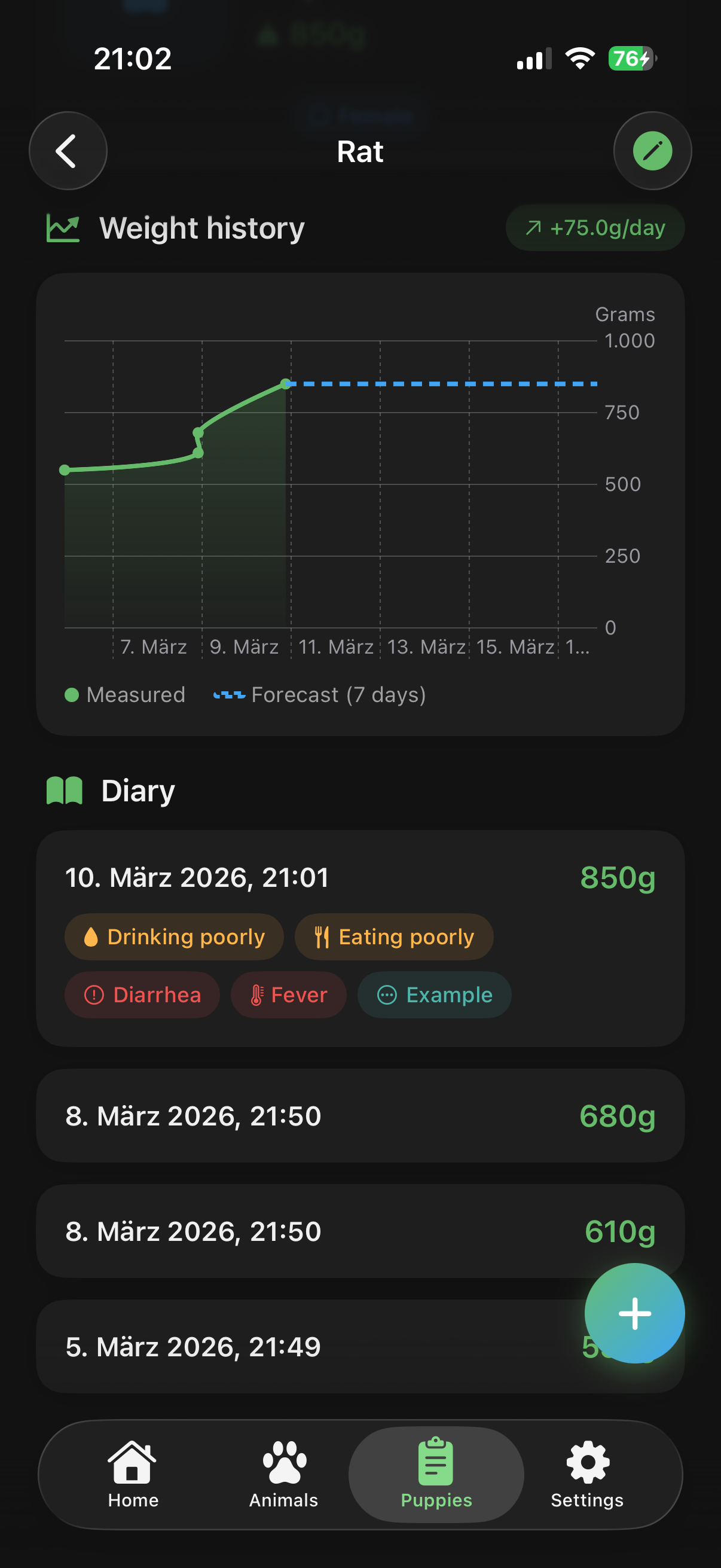
Task: Tap the latest measured point on the chart
Action: [285, 383]
